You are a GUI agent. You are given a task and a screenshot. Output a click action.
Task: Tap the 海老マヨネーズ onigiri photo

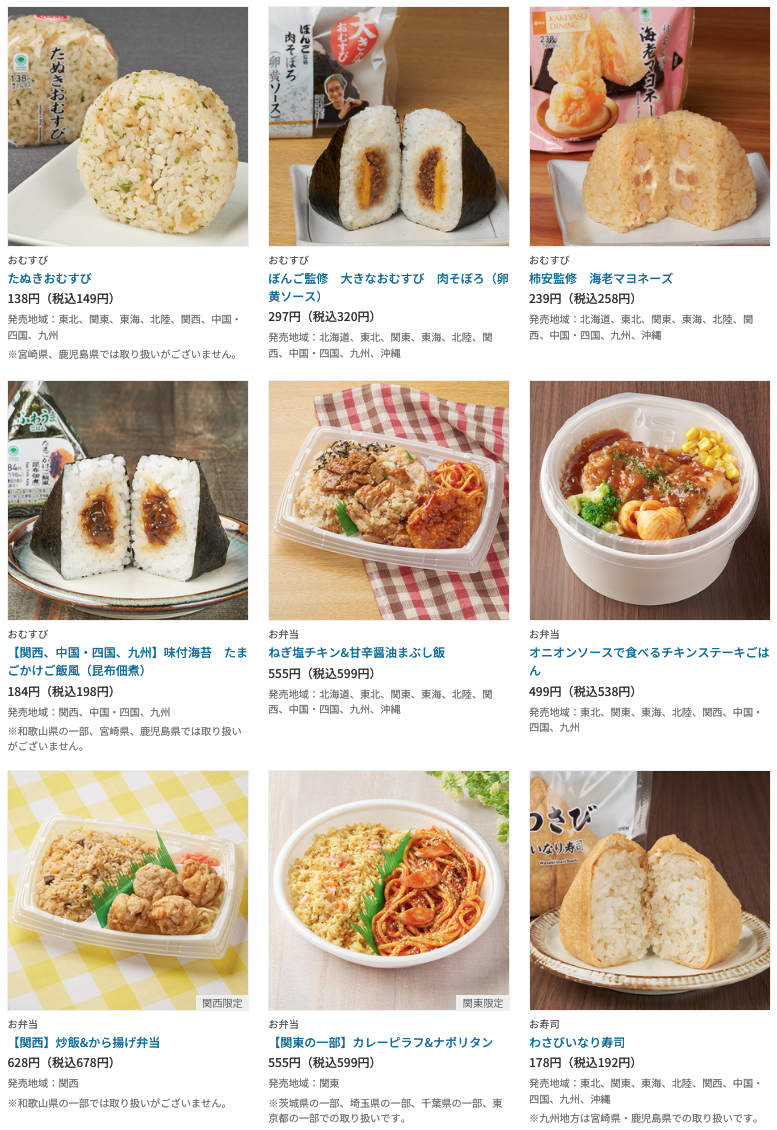[x=649, y=127]
